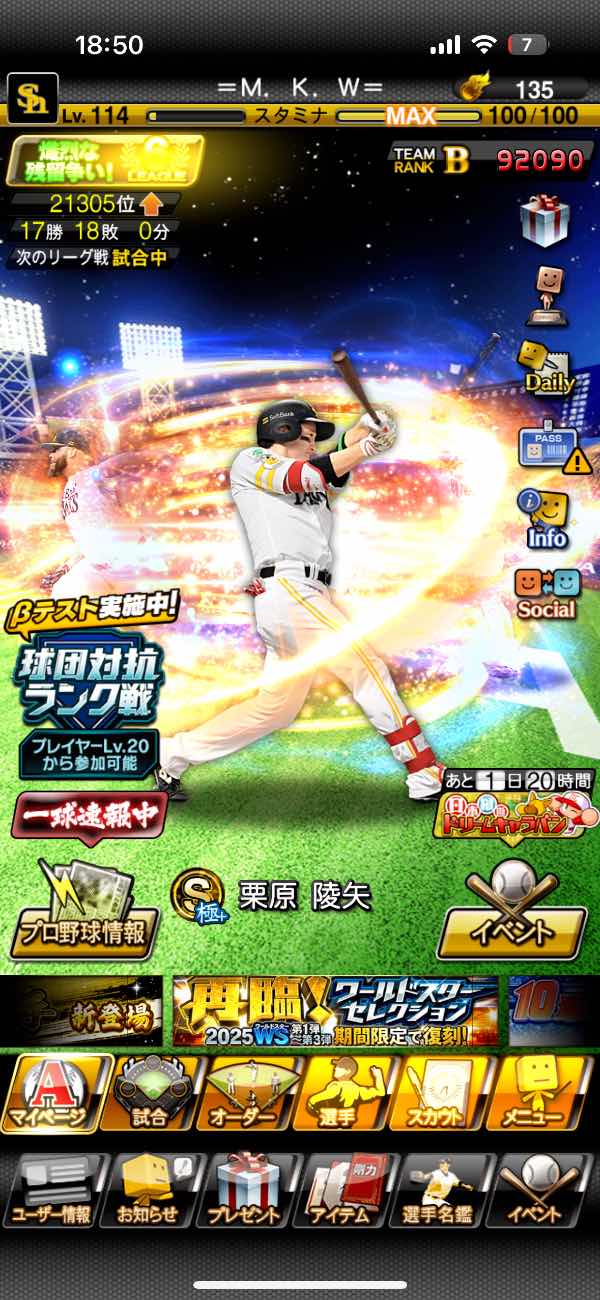Open the ワールドスターセレクション banner
600x1300 pixels.
pos(336,1011)
